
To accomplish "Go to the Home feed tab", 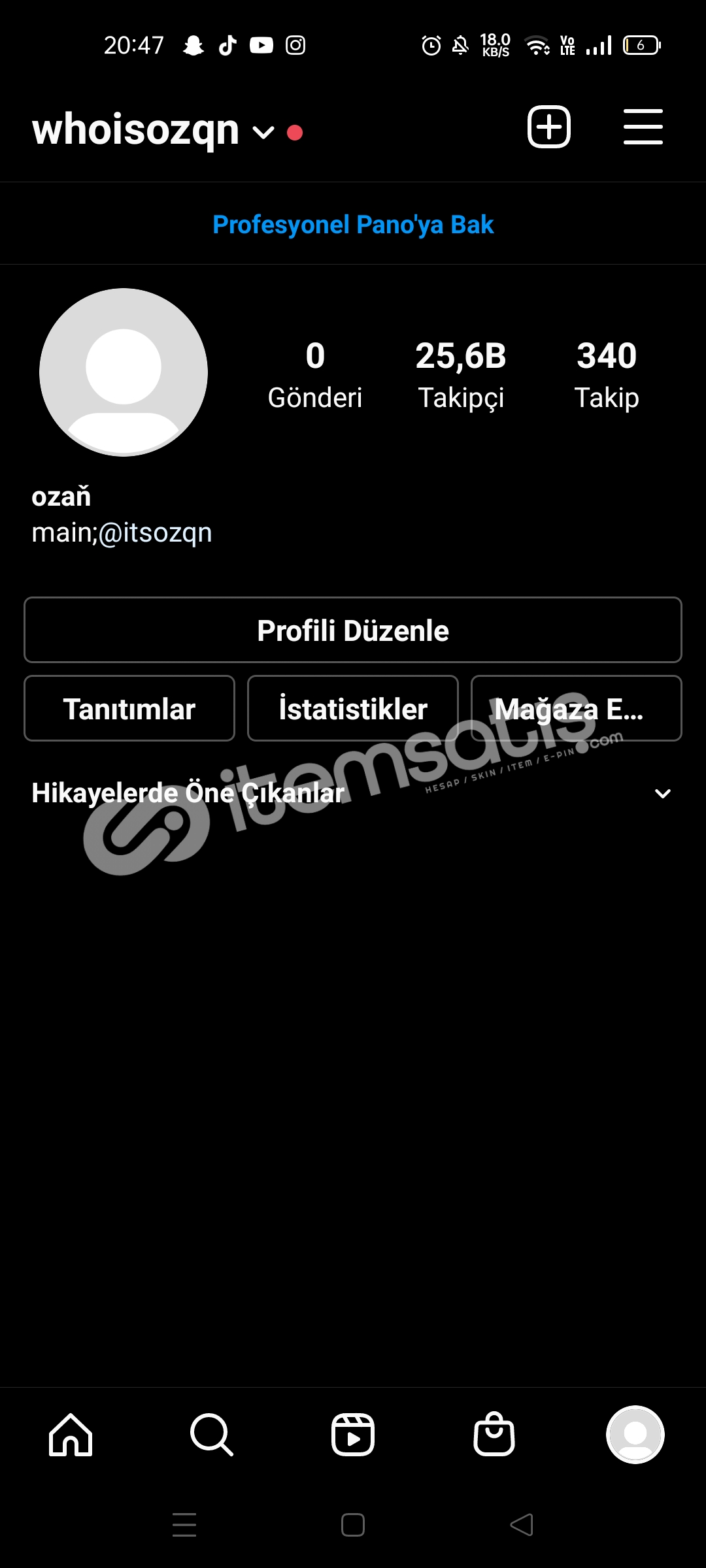I will click(71, 1435).
